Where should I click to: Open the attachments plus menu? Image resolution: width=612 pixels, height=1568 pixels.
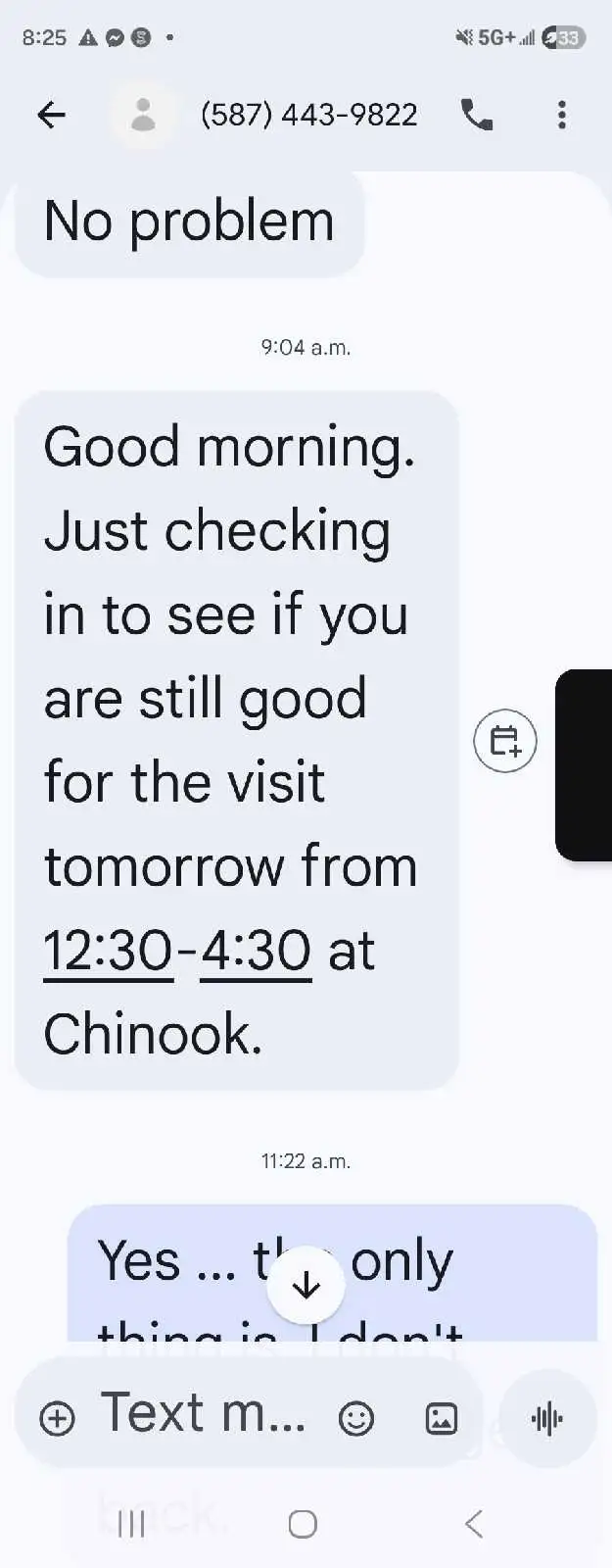(57, 1418)
